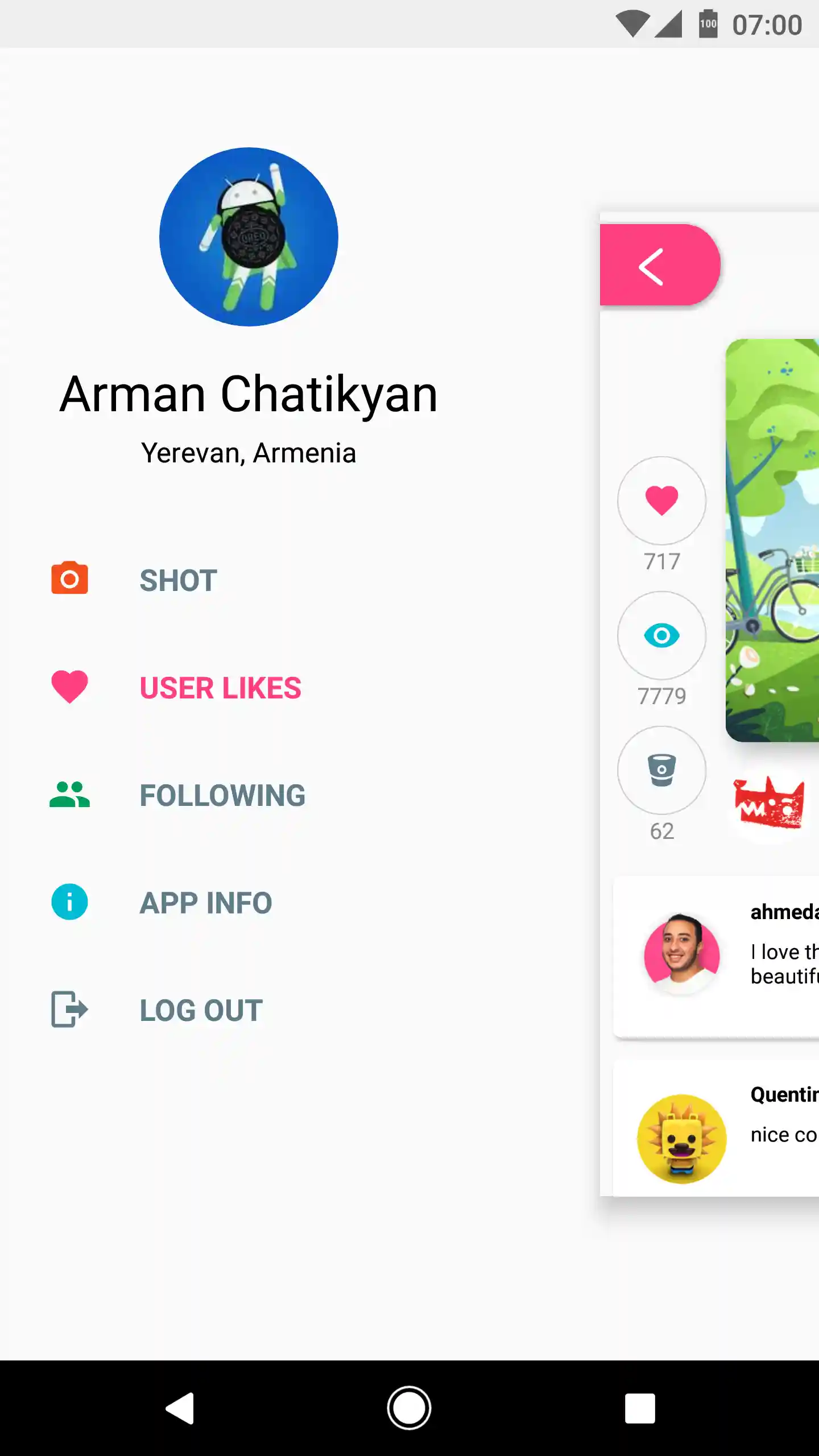
Task: Tap the red fox author avatar
Action: [x=769, y=803]
